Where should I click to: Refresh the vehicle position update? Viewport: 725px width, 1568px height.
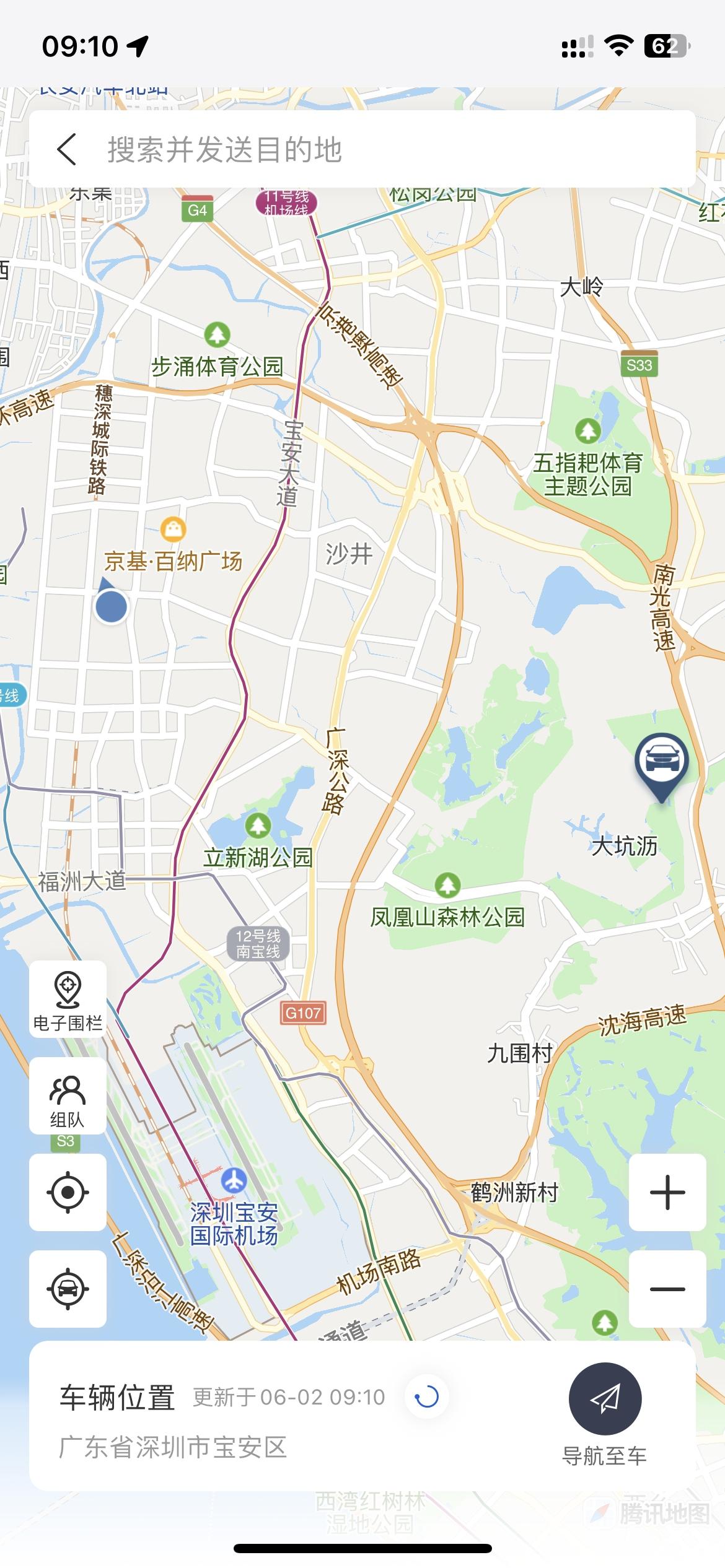pyautogui.click(x=426, y=1396)
